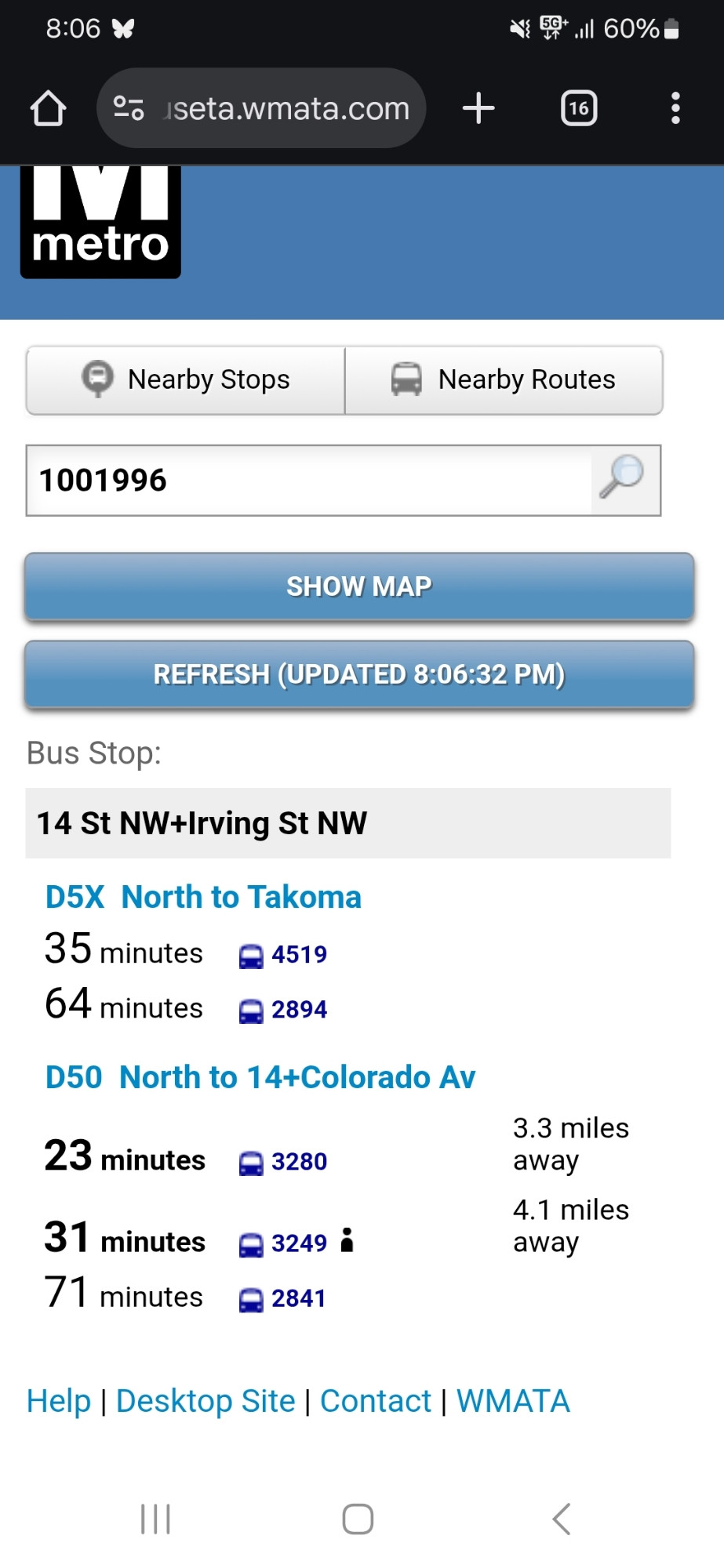Open the Help link
Image resolution: width=724 pixels, height=1568 pixels.
[x=59, y=1401]
